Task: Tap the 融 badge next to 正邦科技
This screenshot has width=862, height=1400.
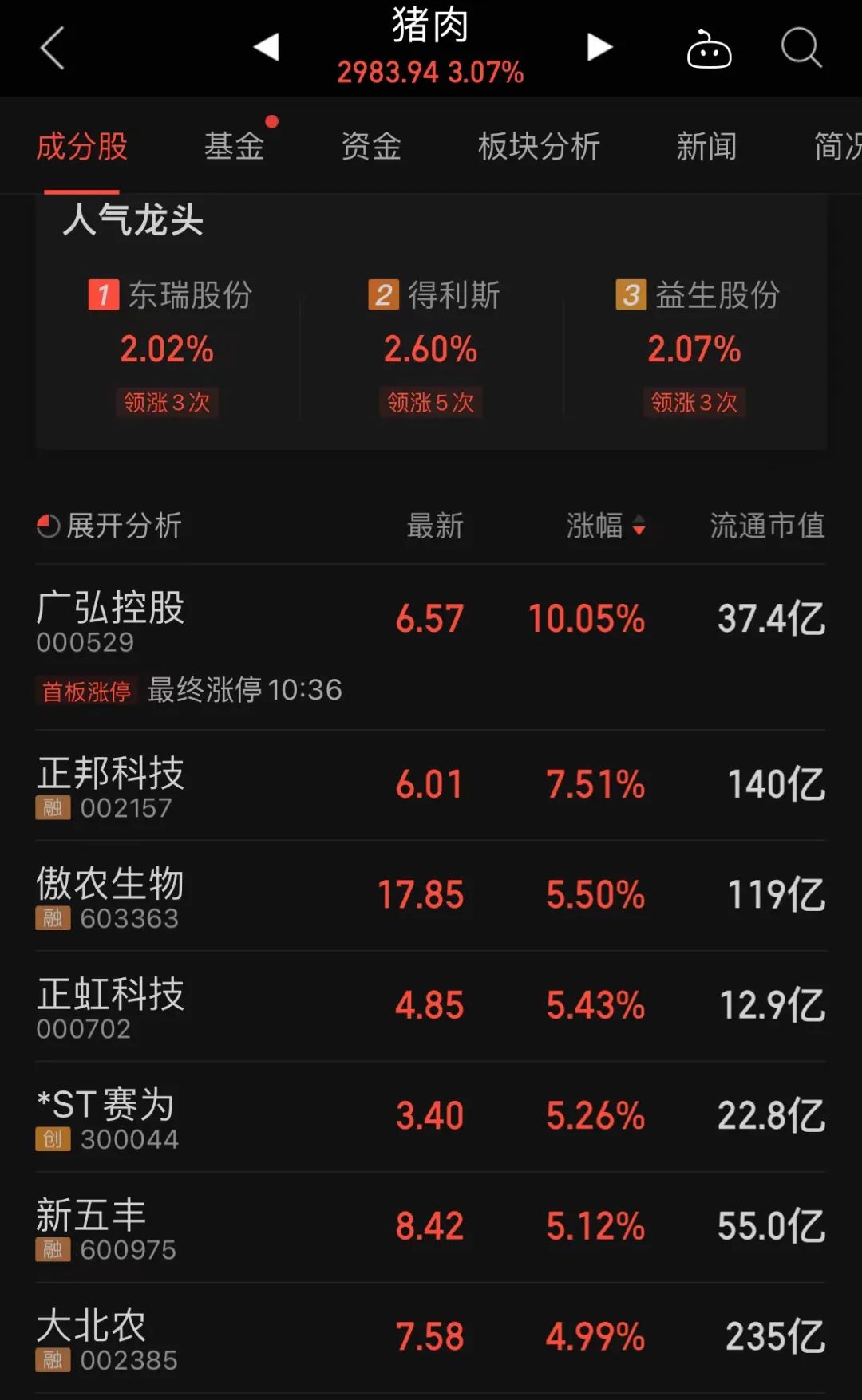Action: [x=52, y=808]
